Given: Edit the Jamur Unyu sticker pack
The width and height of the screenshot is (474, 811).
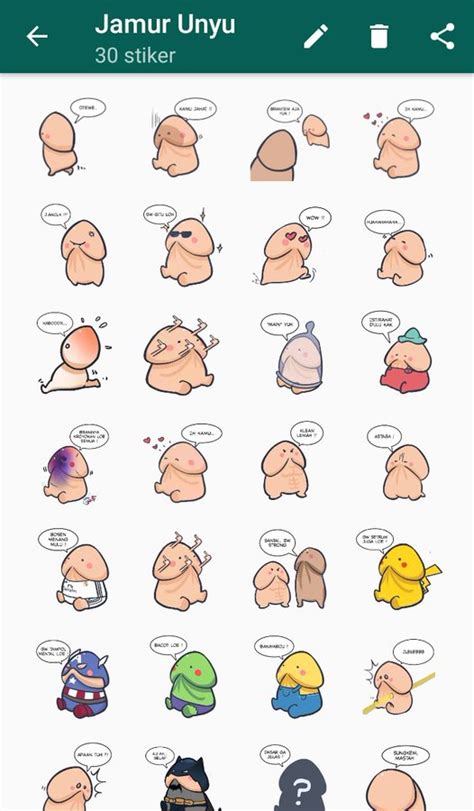Looking at the screenshot, I should click(x=316, y=36).
